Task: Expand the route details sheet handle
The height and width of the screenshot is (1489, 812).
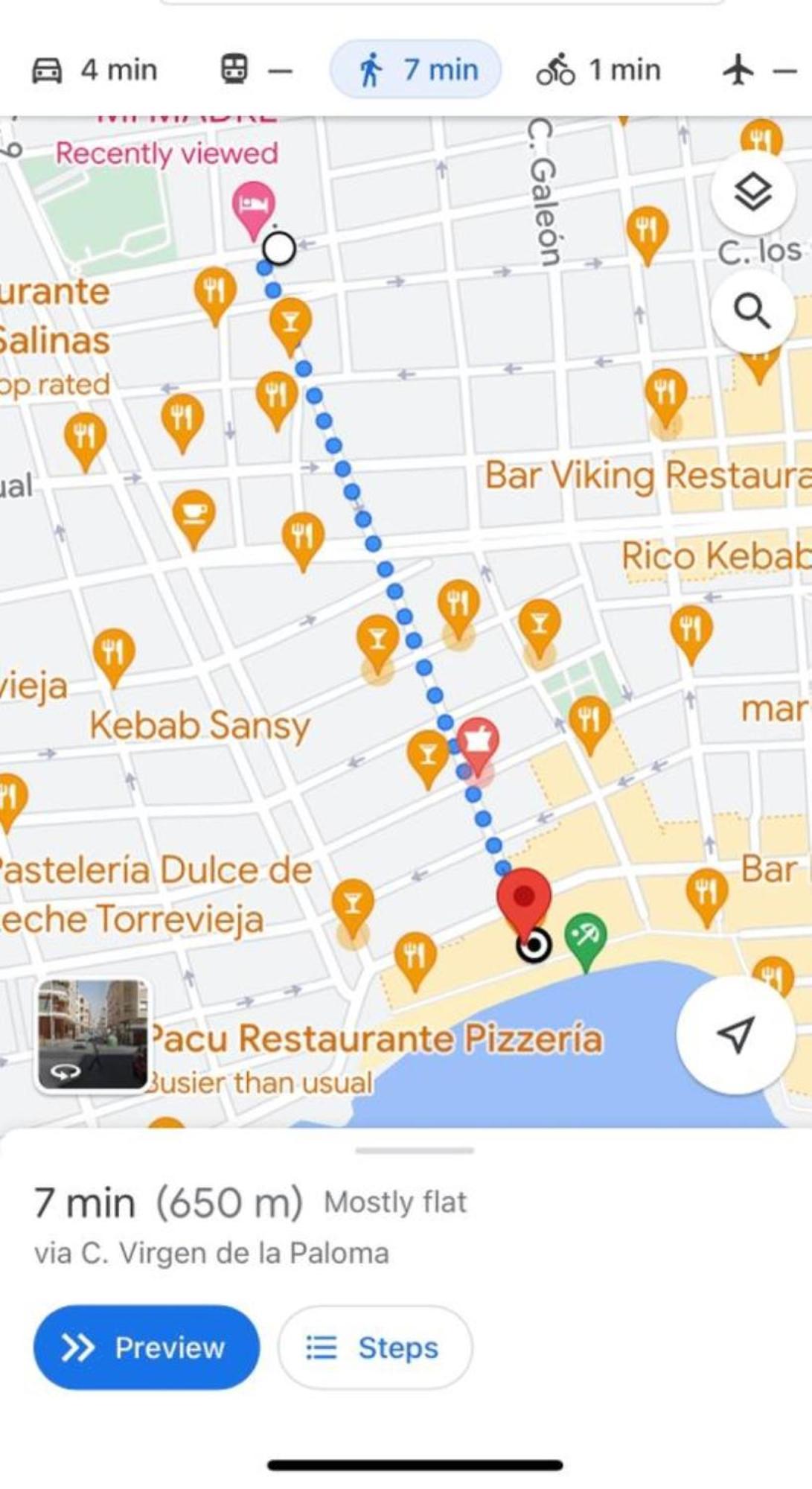Action: (415, 1150)
